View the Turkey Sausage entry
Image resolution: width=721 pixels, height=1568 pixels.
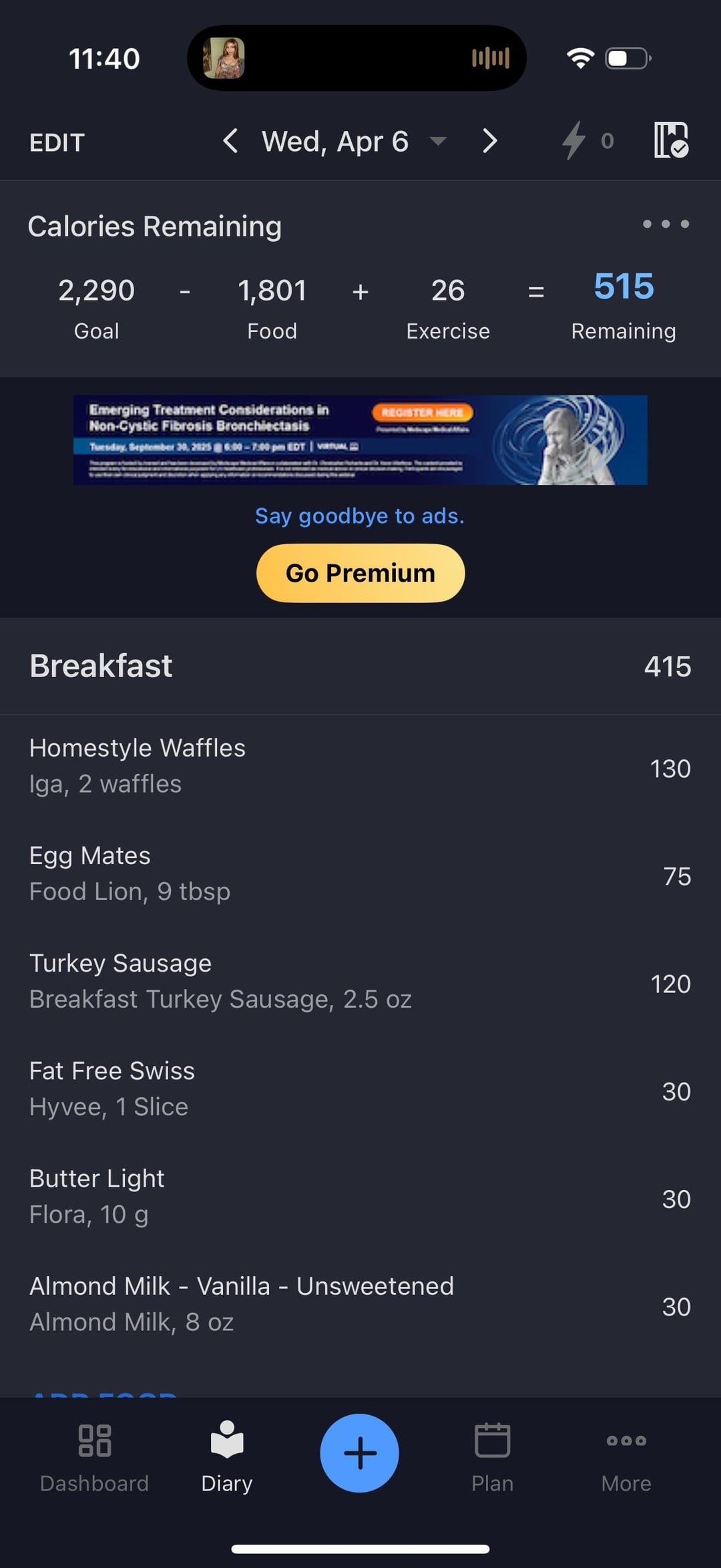tap(360, 981)
